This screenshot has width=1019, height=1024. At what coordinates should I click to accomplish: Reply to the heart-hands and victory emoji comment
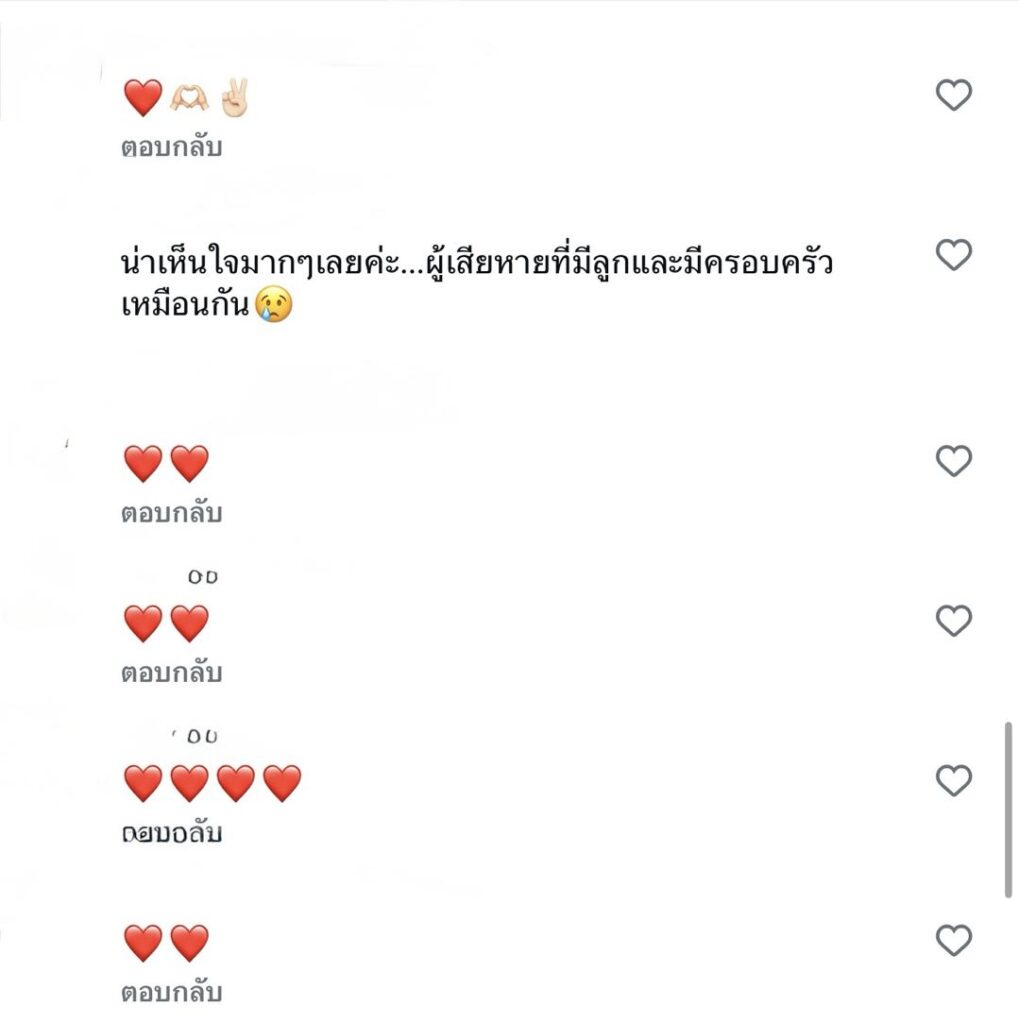[171, 148]
